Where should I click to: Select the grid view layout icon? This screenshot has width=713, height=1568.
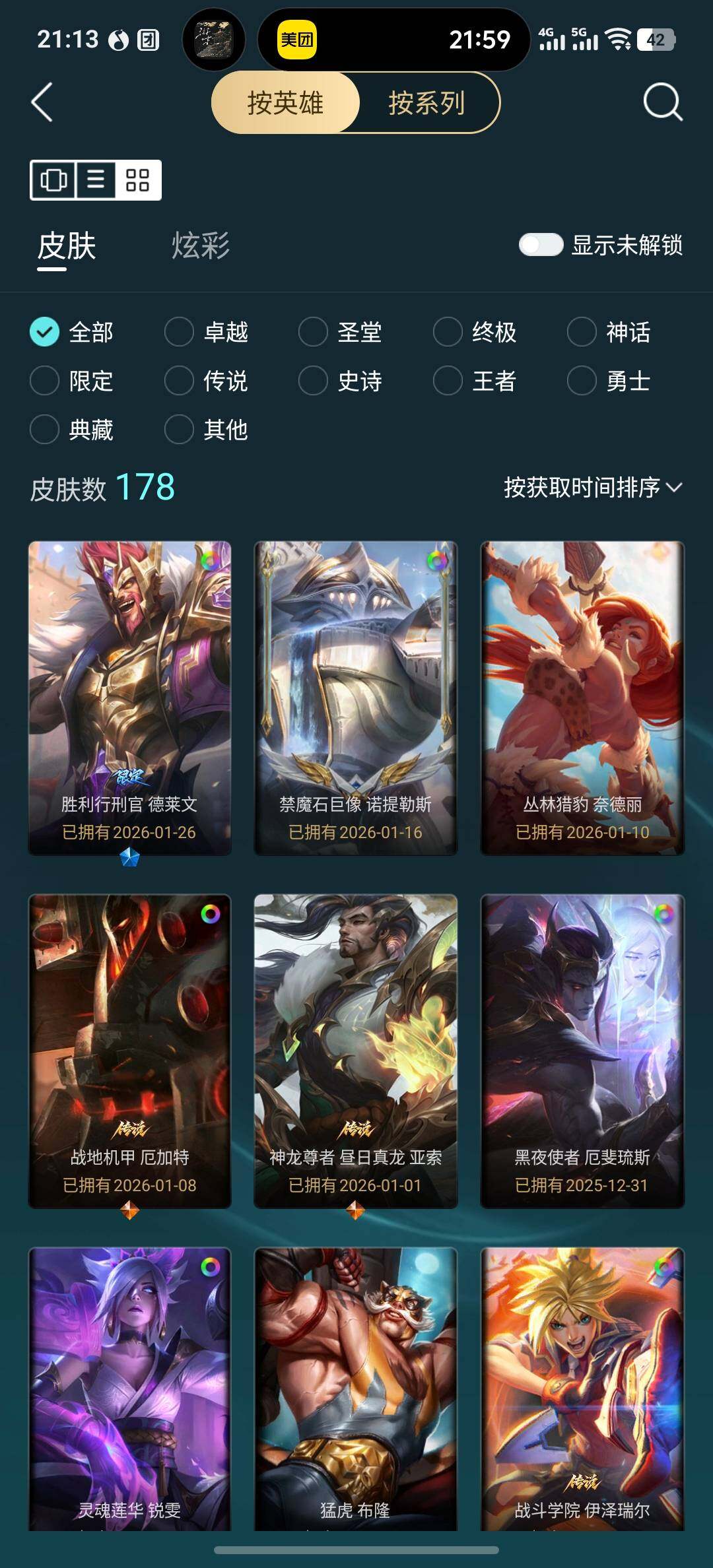point(137,180)
